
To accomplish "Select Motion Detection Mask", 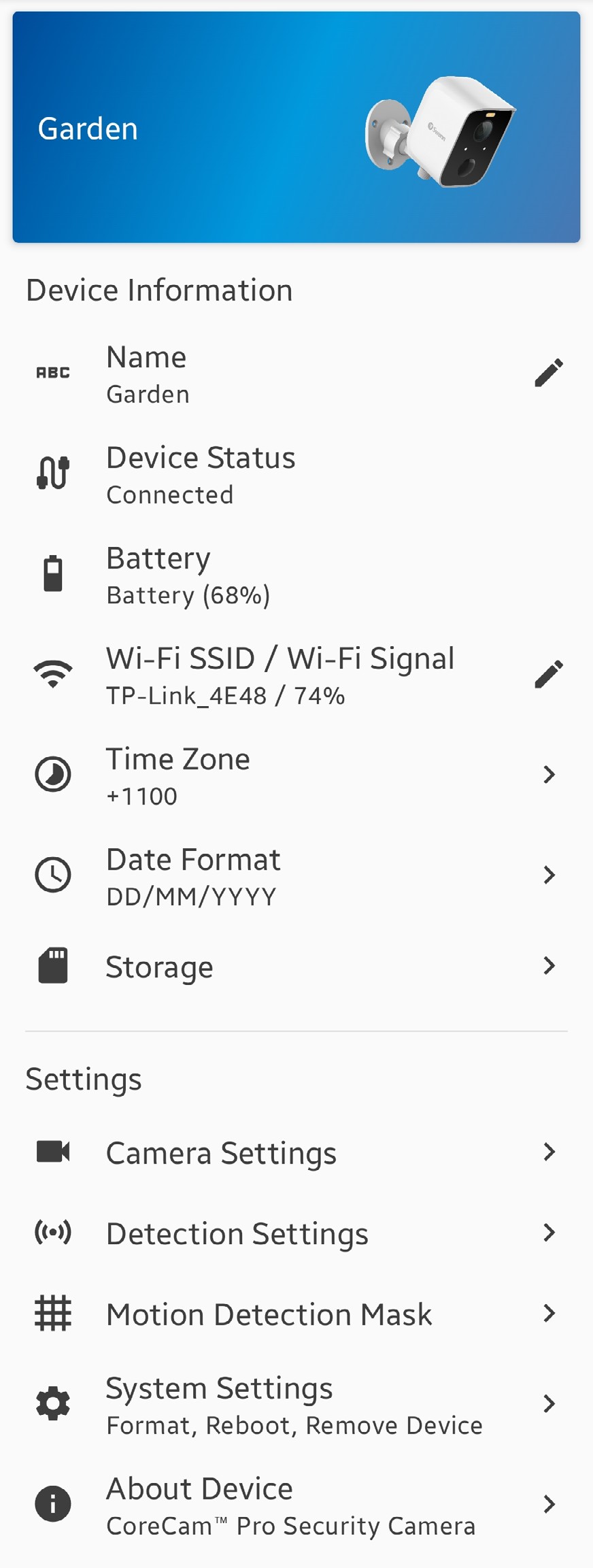I will [296, 1314].
